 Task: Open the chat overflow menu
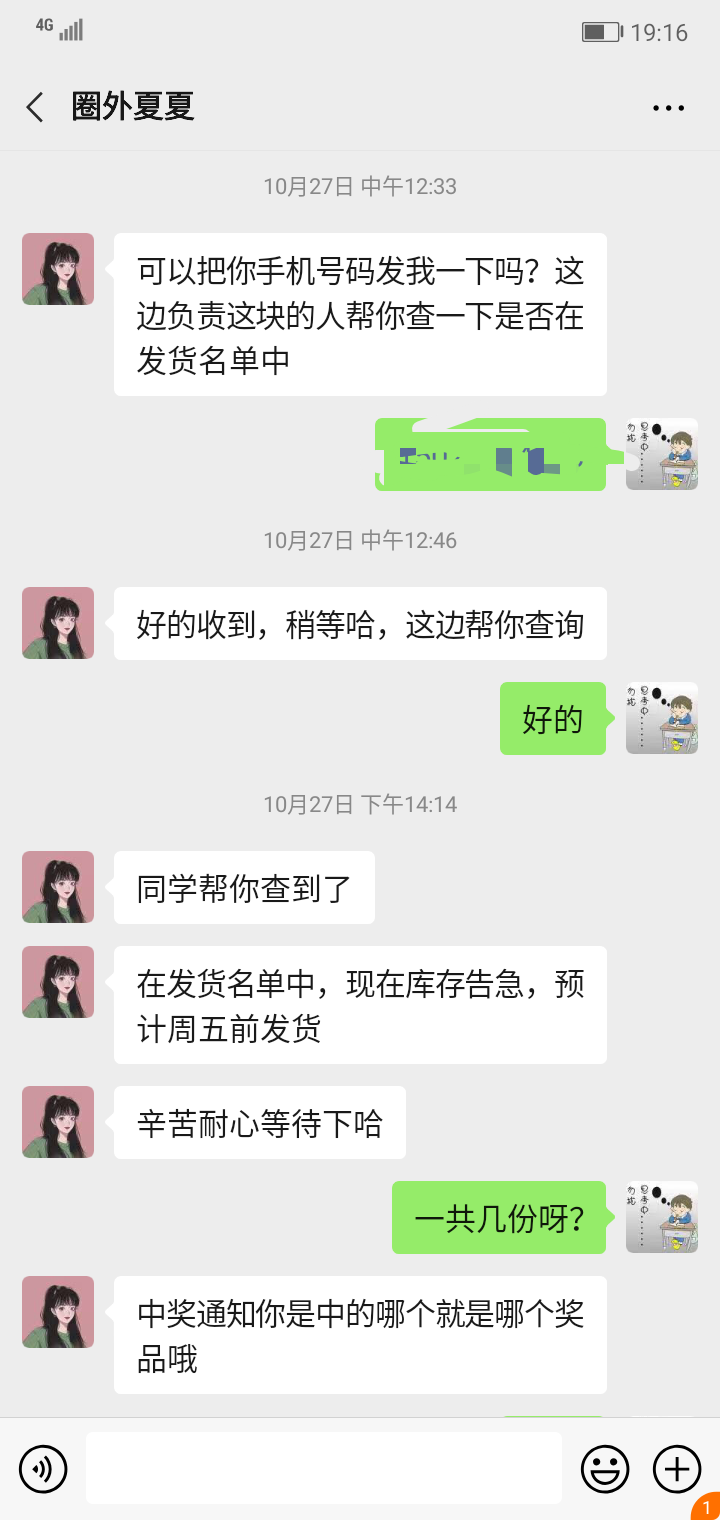pyautogui.click(x=668, y=108)
